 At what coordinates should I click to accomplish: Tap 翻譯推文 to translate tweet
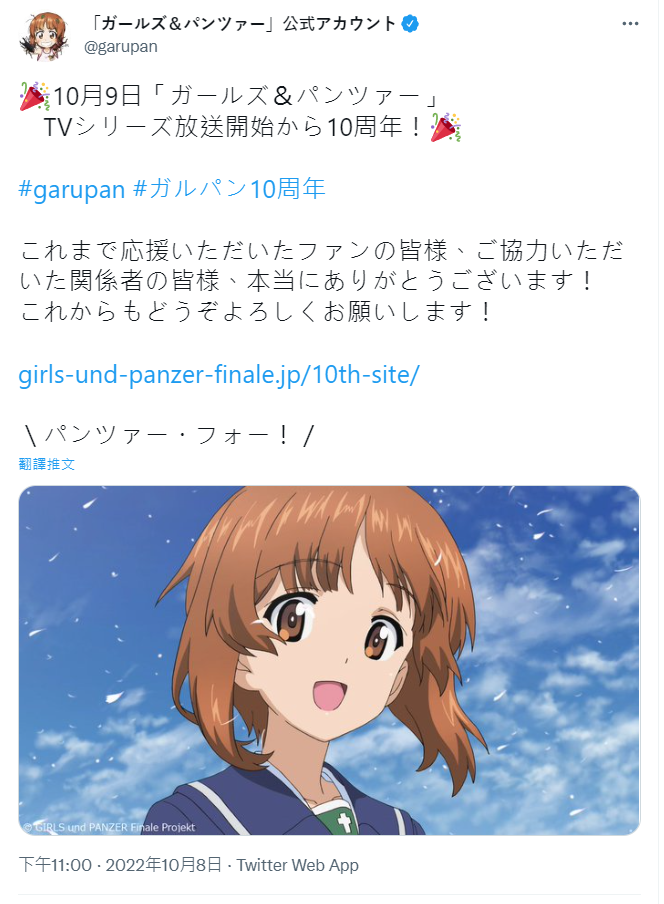[x=47, y=465]
